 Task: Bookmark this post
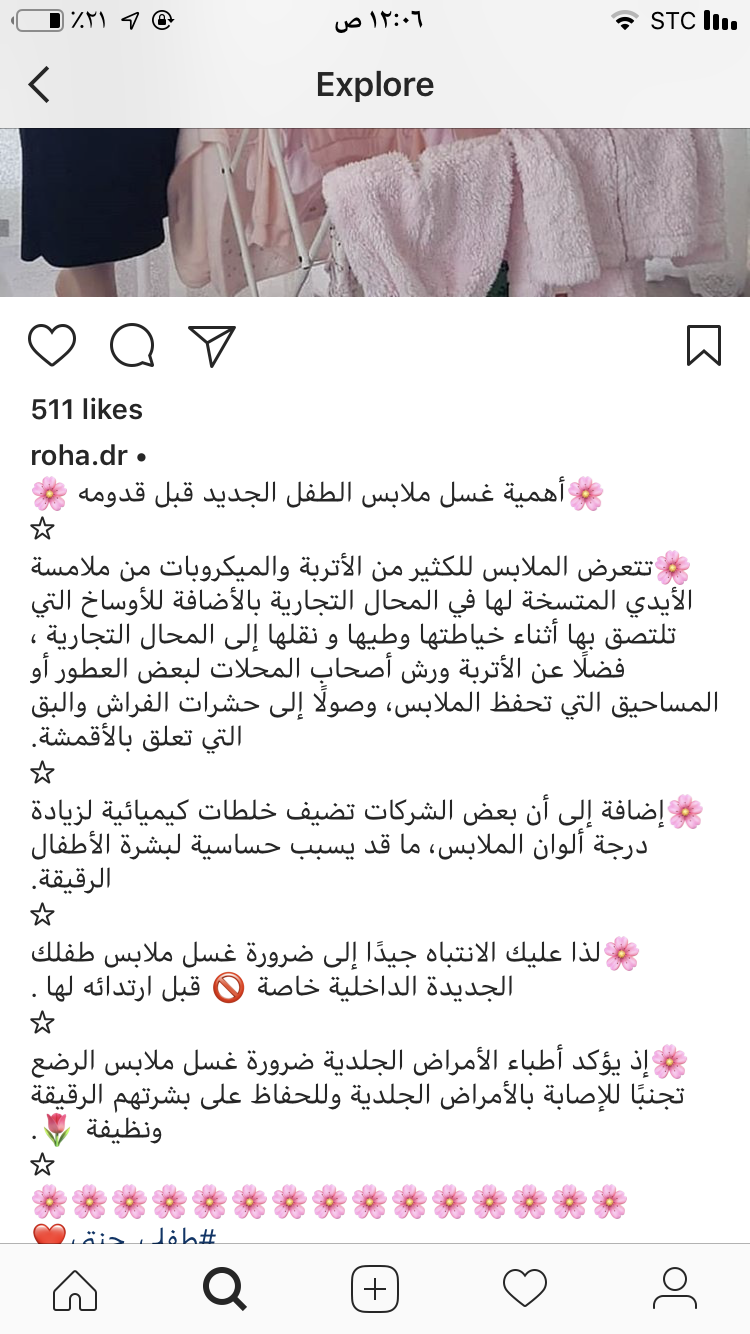coord(704,345)
